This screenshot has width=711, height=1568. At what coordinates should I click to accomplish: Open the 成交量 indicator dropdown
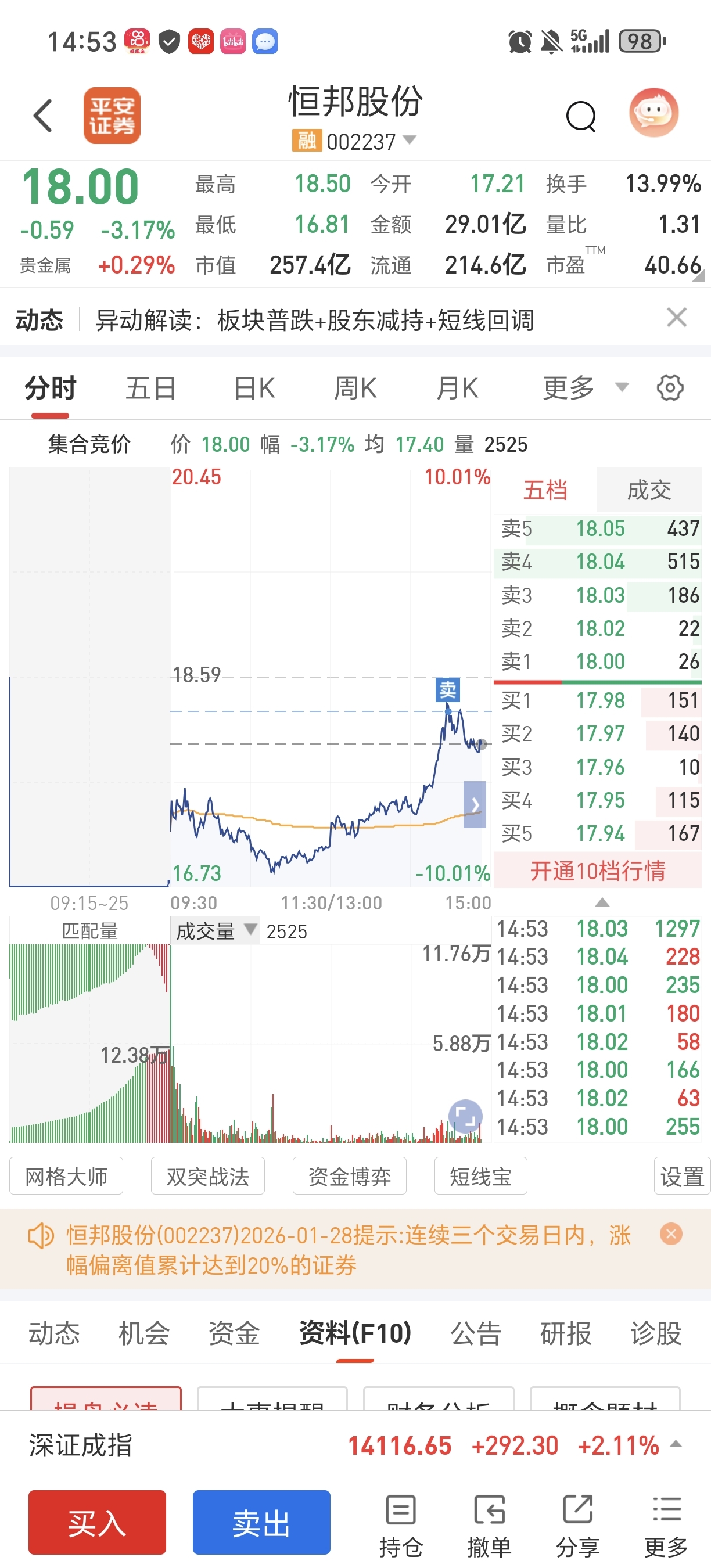pyautogui.click(x=215, y=932)
